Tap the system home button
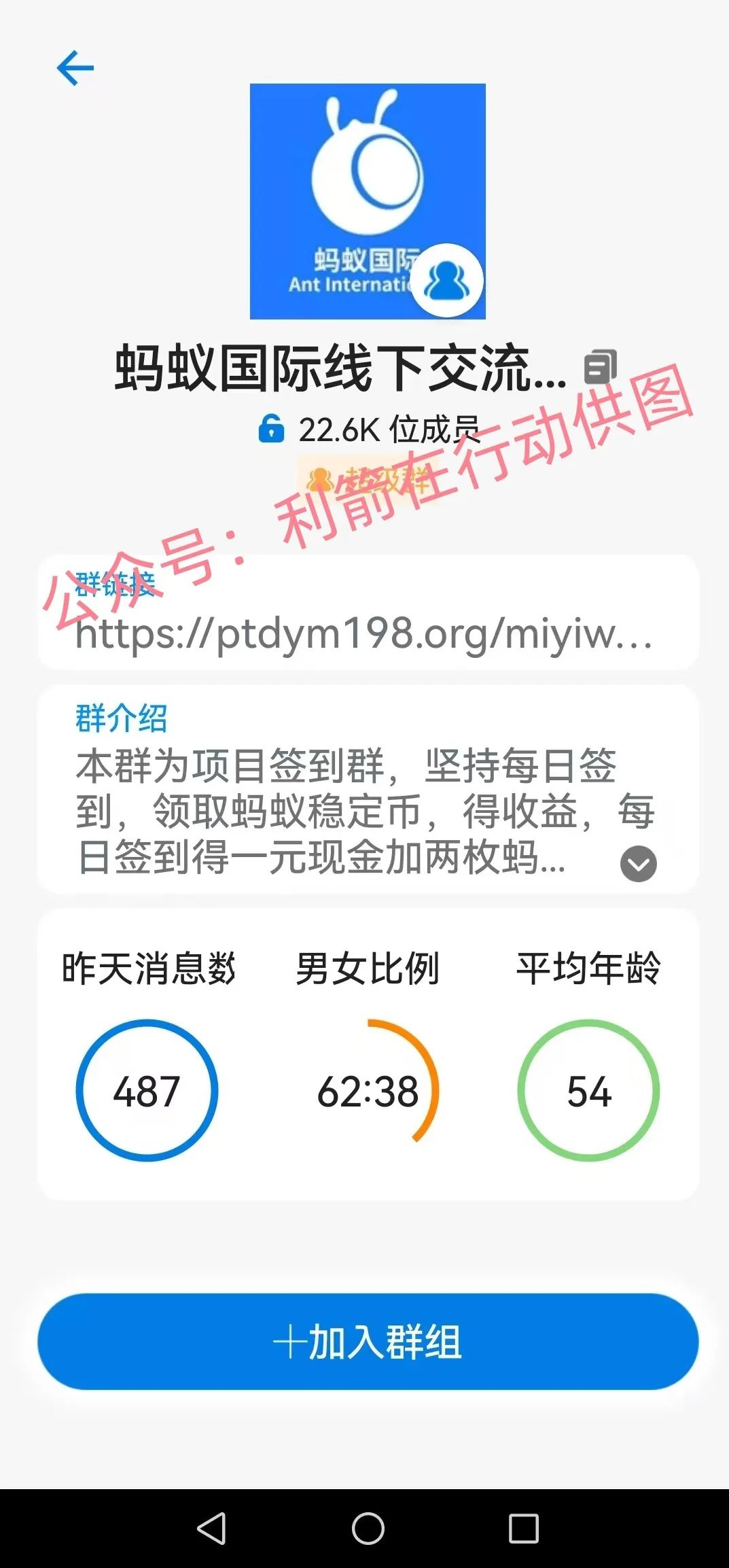729x1568 pixels. point(368,1529)
